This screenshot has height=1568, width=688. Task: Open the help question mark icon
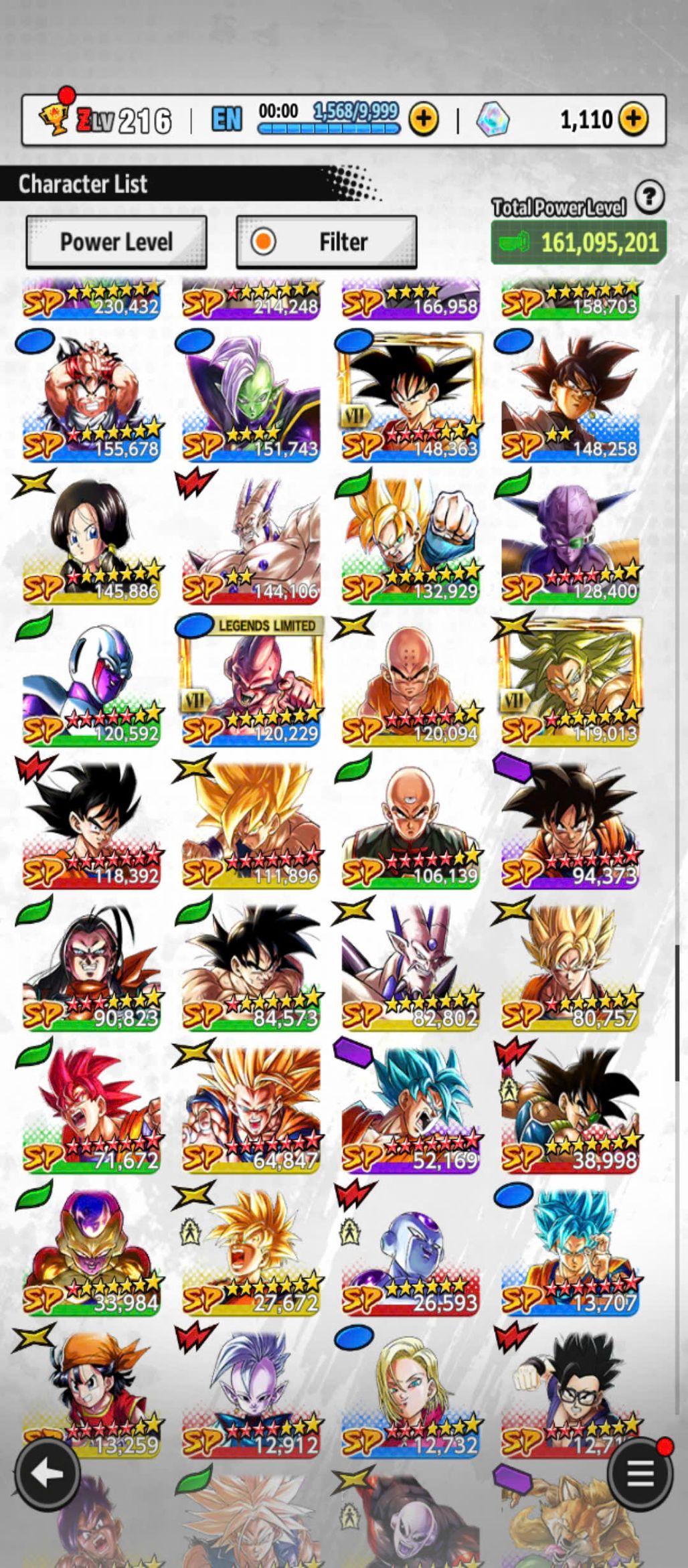coord(649,197)
